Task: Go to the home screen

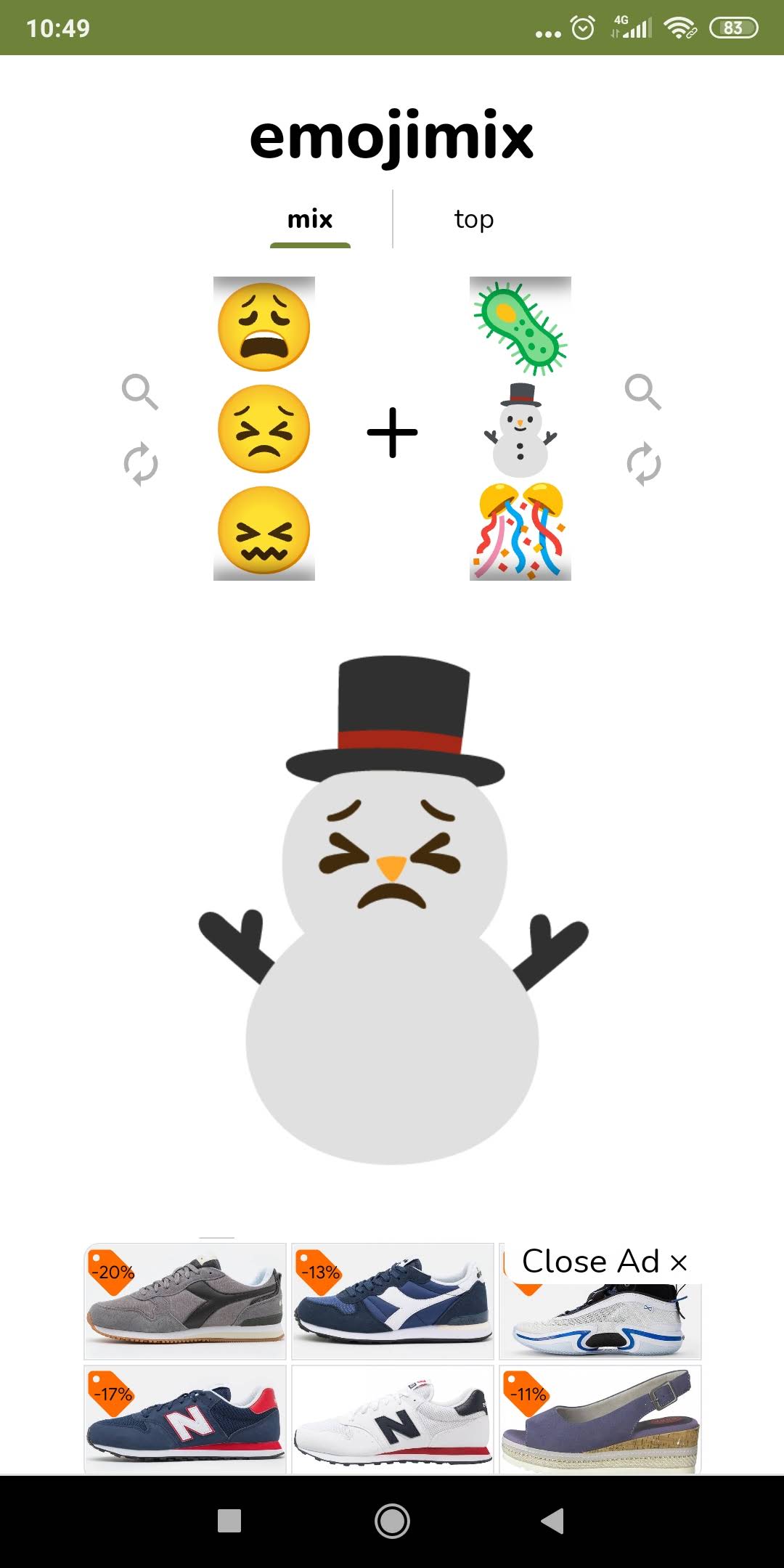Action: [392, 1521]
